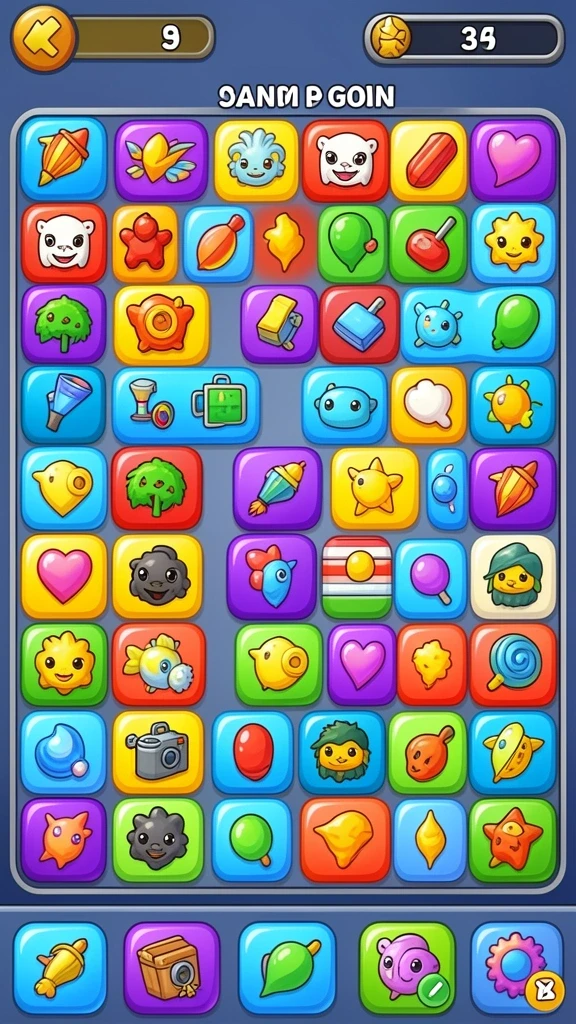Screen dimensions: 576x1024
Task: Select the green suitcase tile
Action: click(218, 405)
